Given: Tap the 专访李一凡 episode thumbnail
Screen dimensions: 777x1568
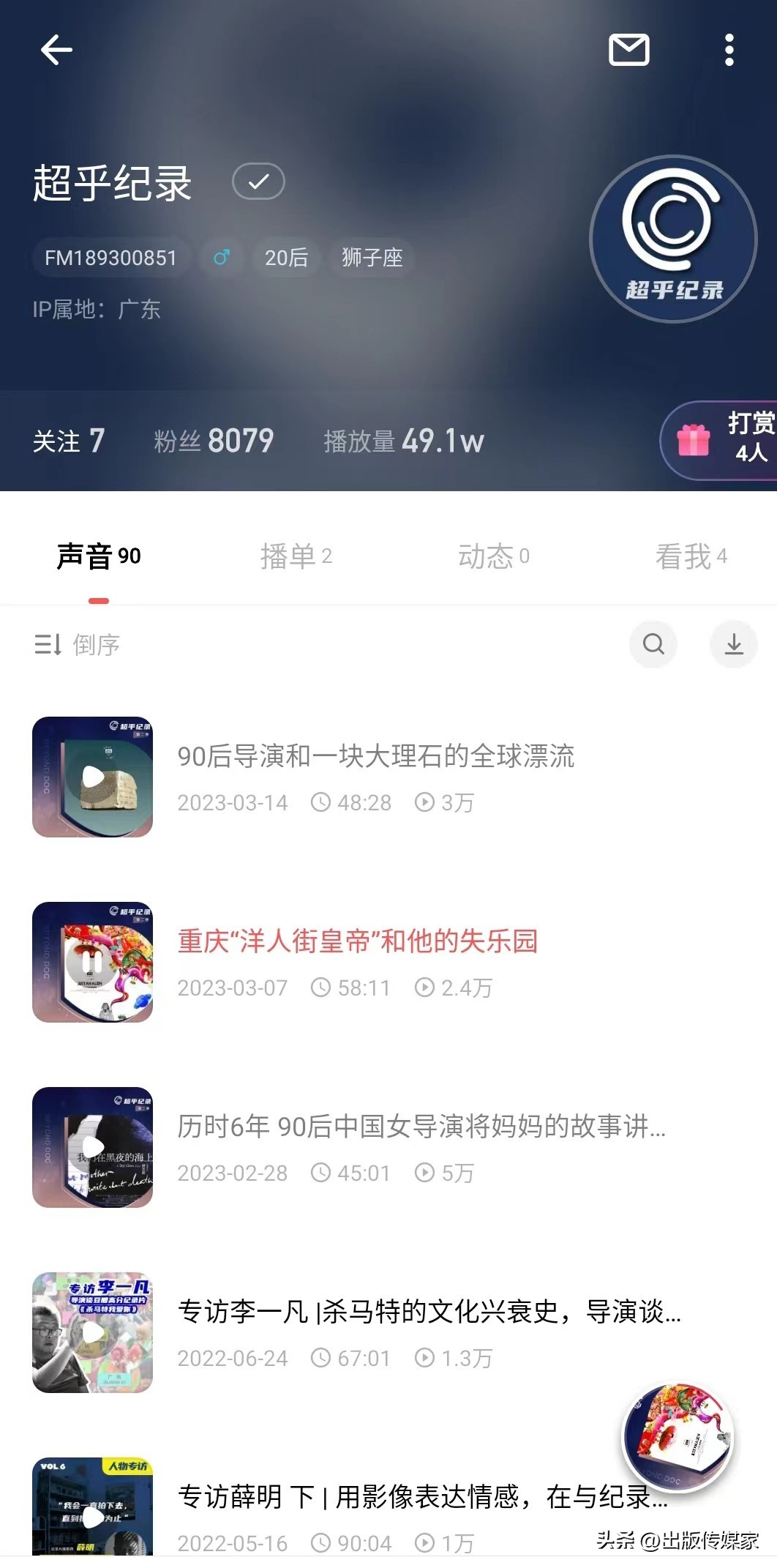Looking at the screenshot, I should coord(92,1333).
